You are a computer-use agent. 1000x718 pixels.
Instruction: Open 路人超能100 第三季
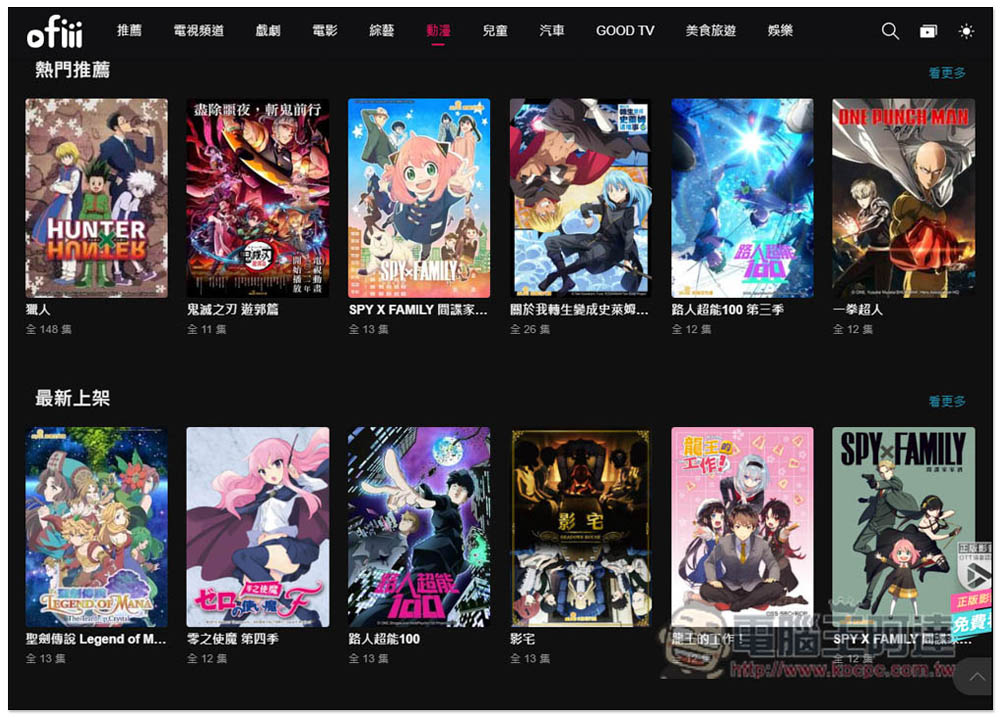pos(742,198)
